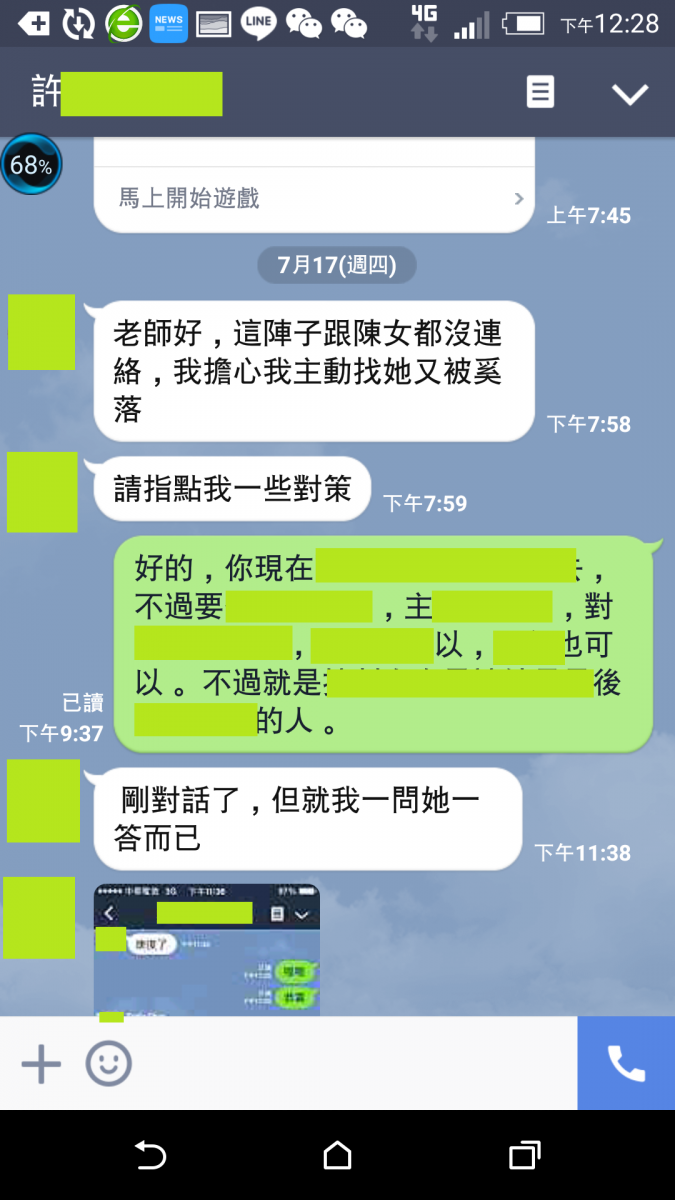Tap 馬上開始遊戲 to start the game
Screen dimensions: 675x1200
pyautogui.click(x=314, y=198)
